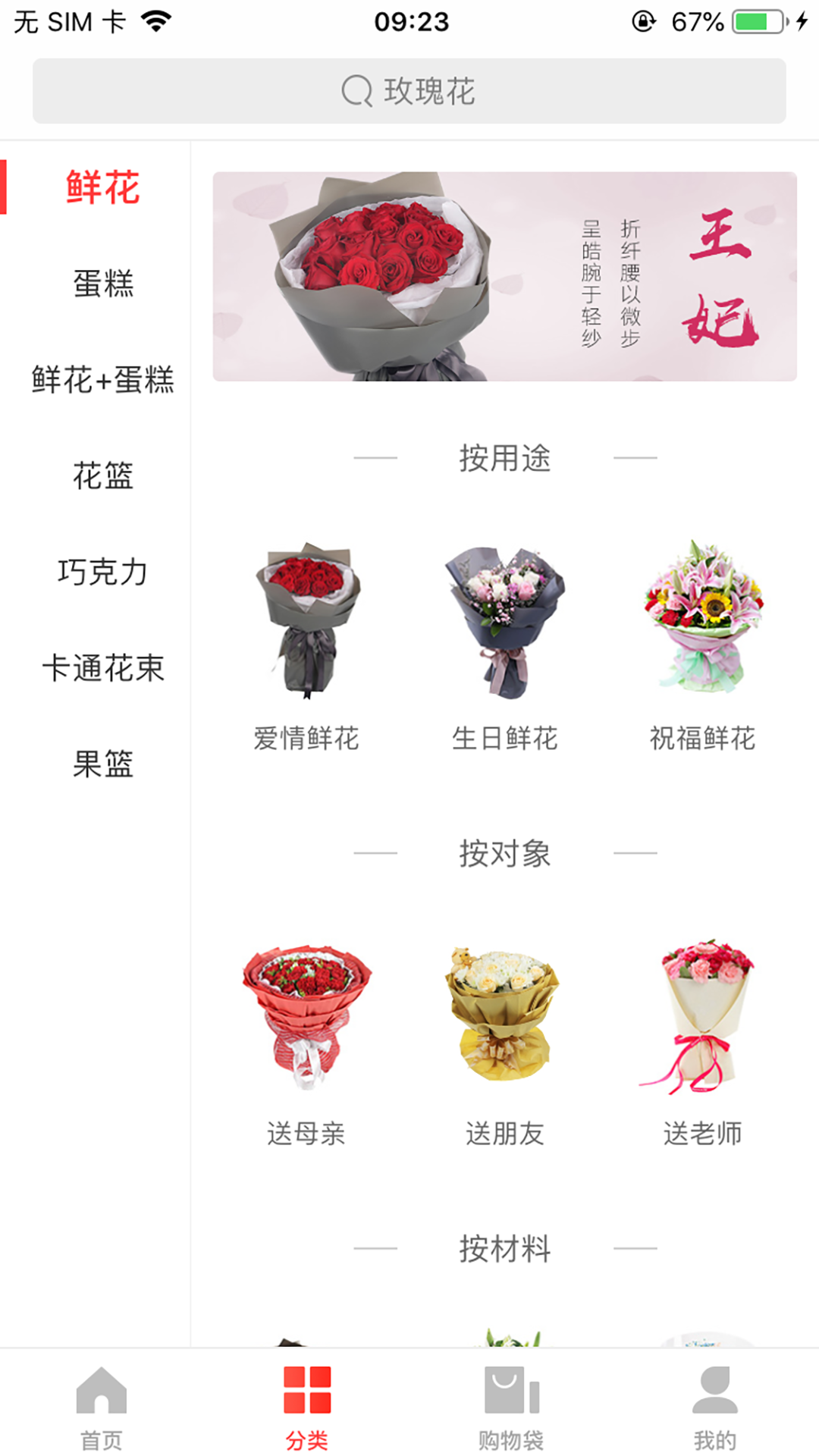The image size is (819, 1456).
Task: Choose the 花篮 category
Action: coord(102,475)
